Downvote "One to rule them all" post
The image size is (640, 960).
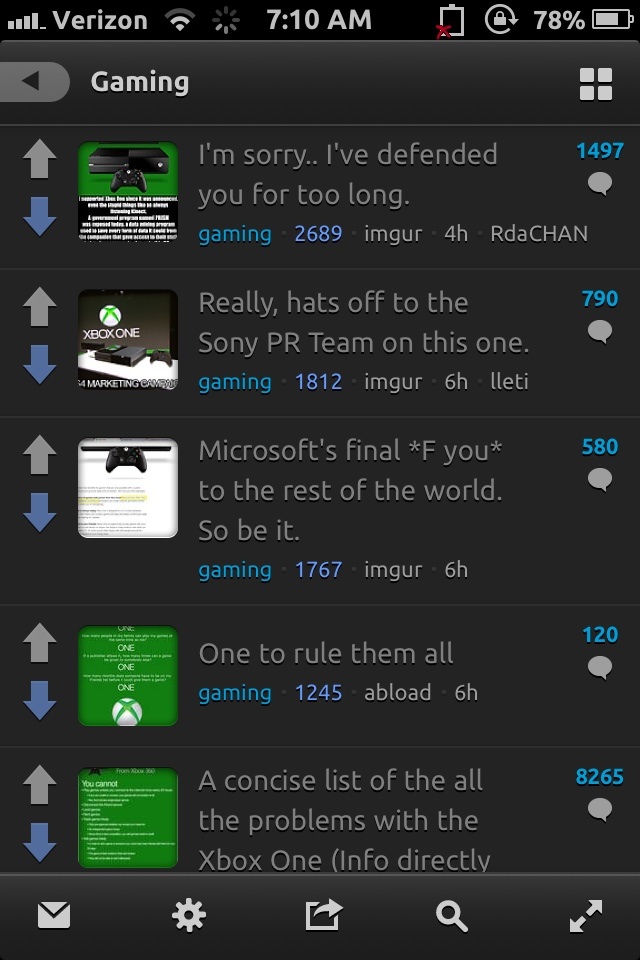[40, 700]
